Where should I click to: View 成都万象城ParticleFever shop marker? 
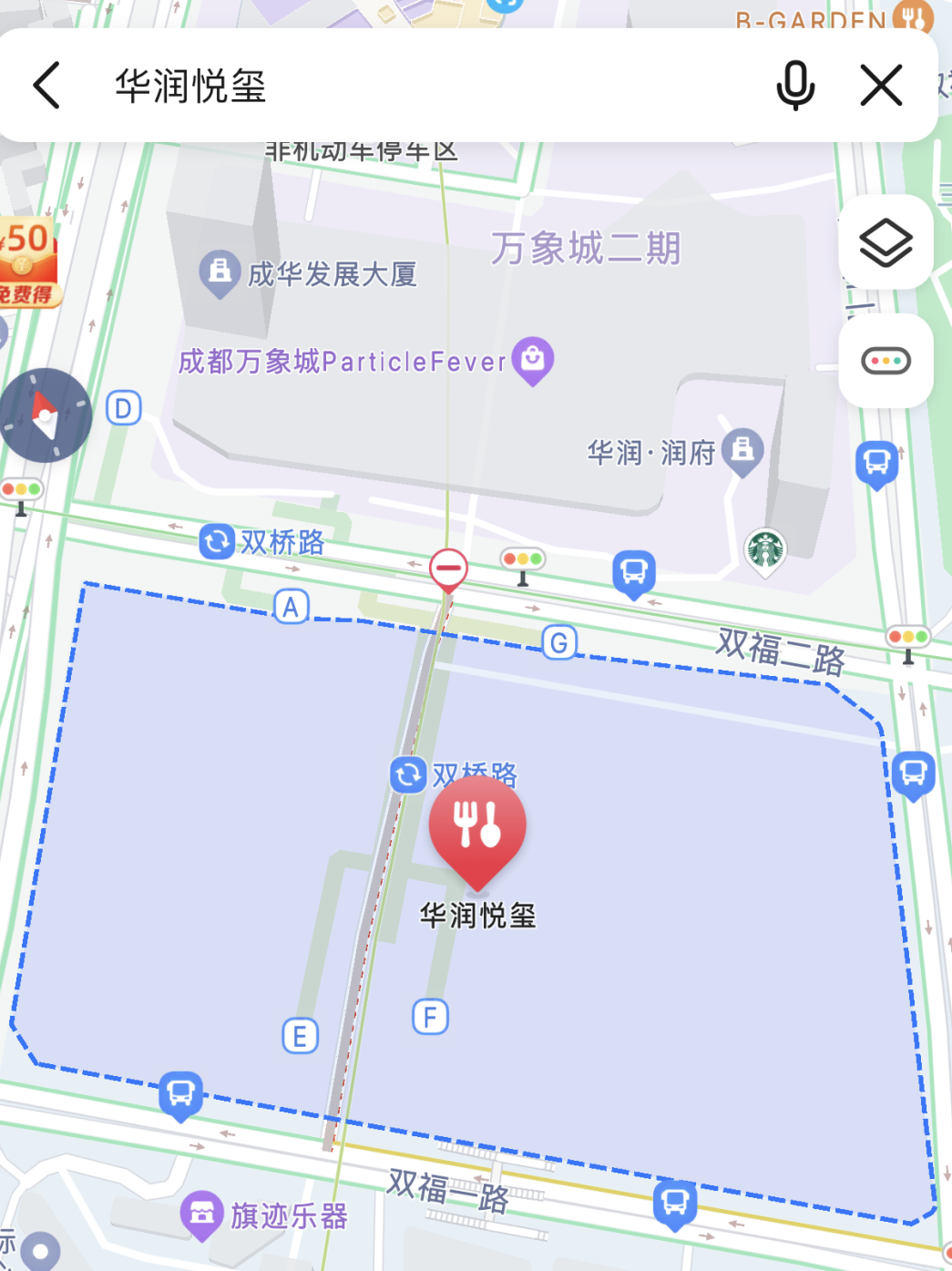[x=533, y=359]
